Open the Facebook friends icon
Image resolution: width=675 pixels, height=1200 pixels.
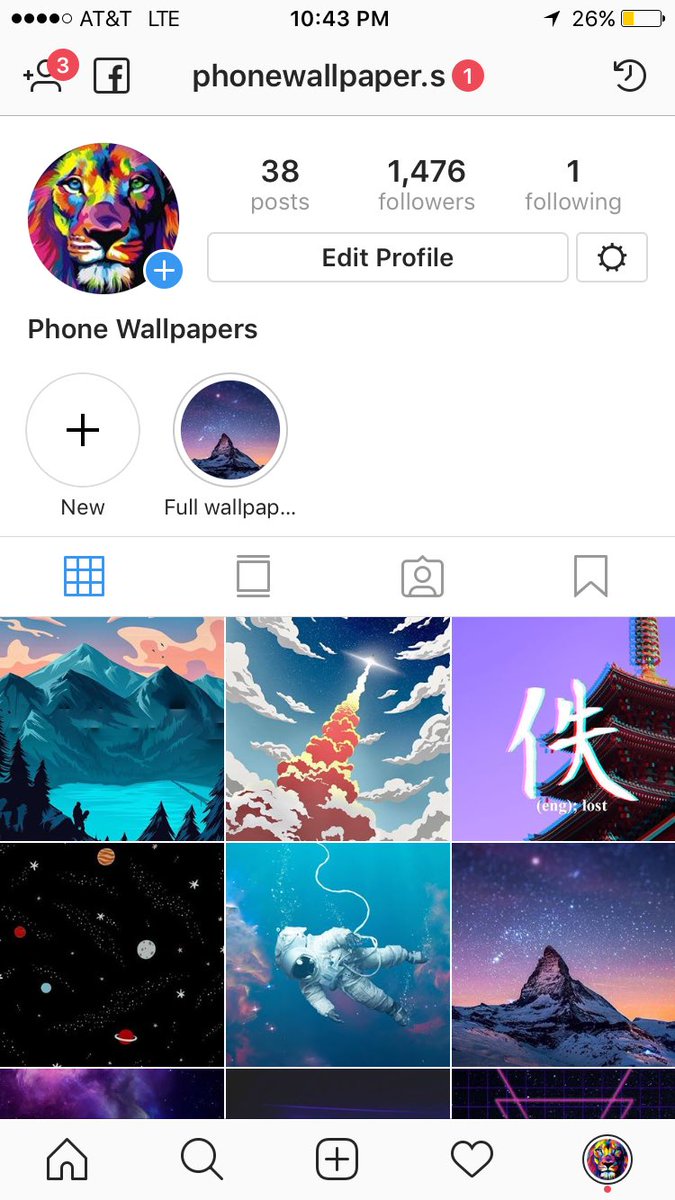112,76
